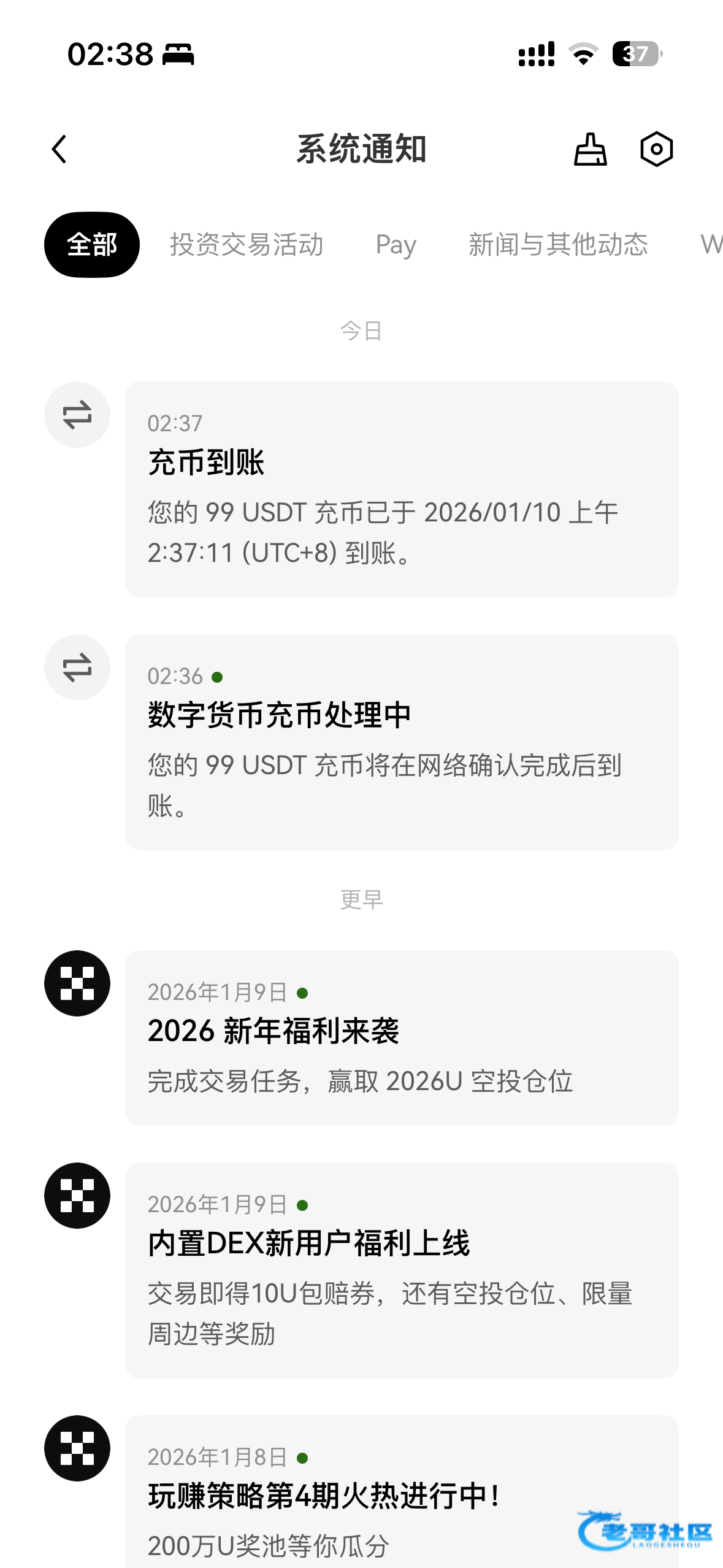This screenshot has height=1568, width=723.
Task: Open the 充币到账 notification
Action: [402, 489]
